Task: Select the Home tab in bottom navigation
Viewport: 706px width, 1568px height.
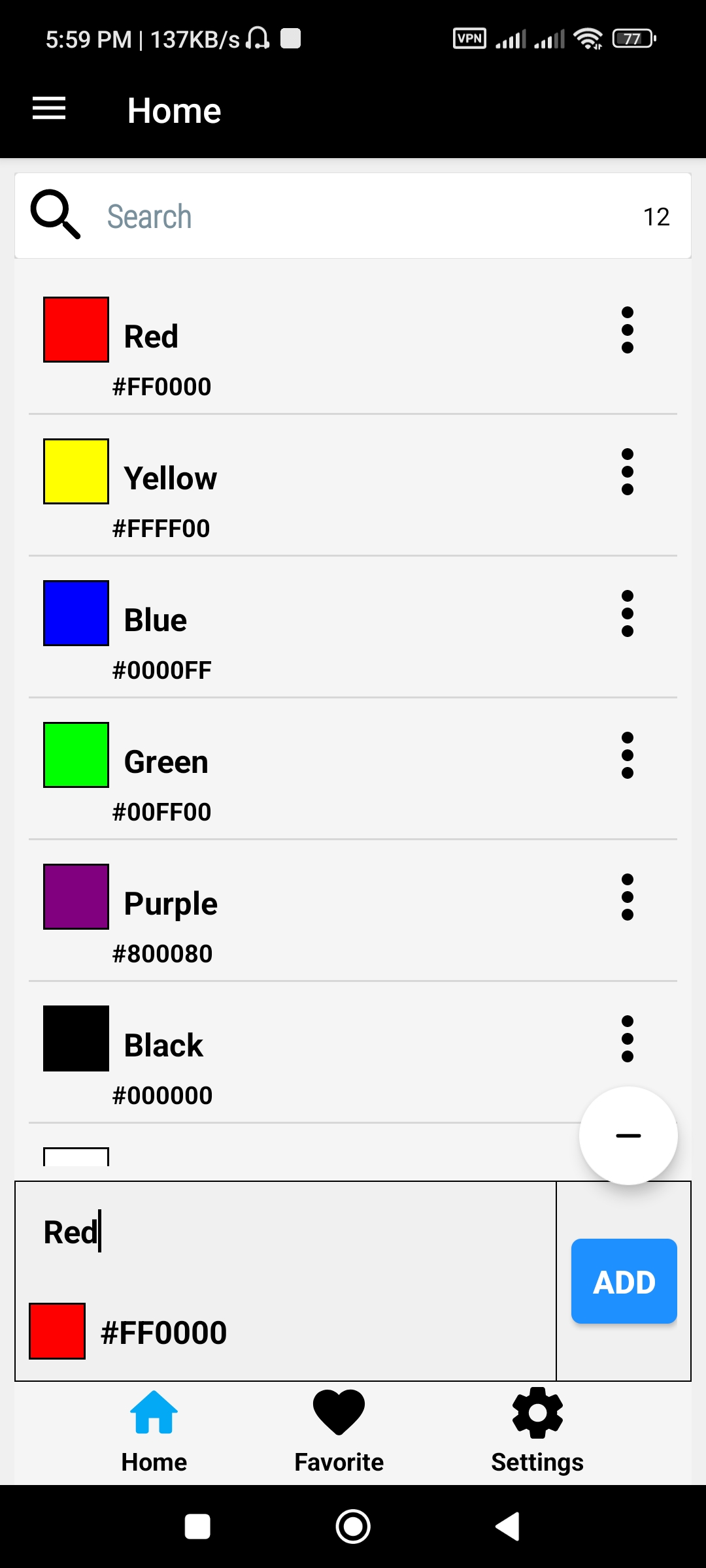Action: coord(154,1431)
